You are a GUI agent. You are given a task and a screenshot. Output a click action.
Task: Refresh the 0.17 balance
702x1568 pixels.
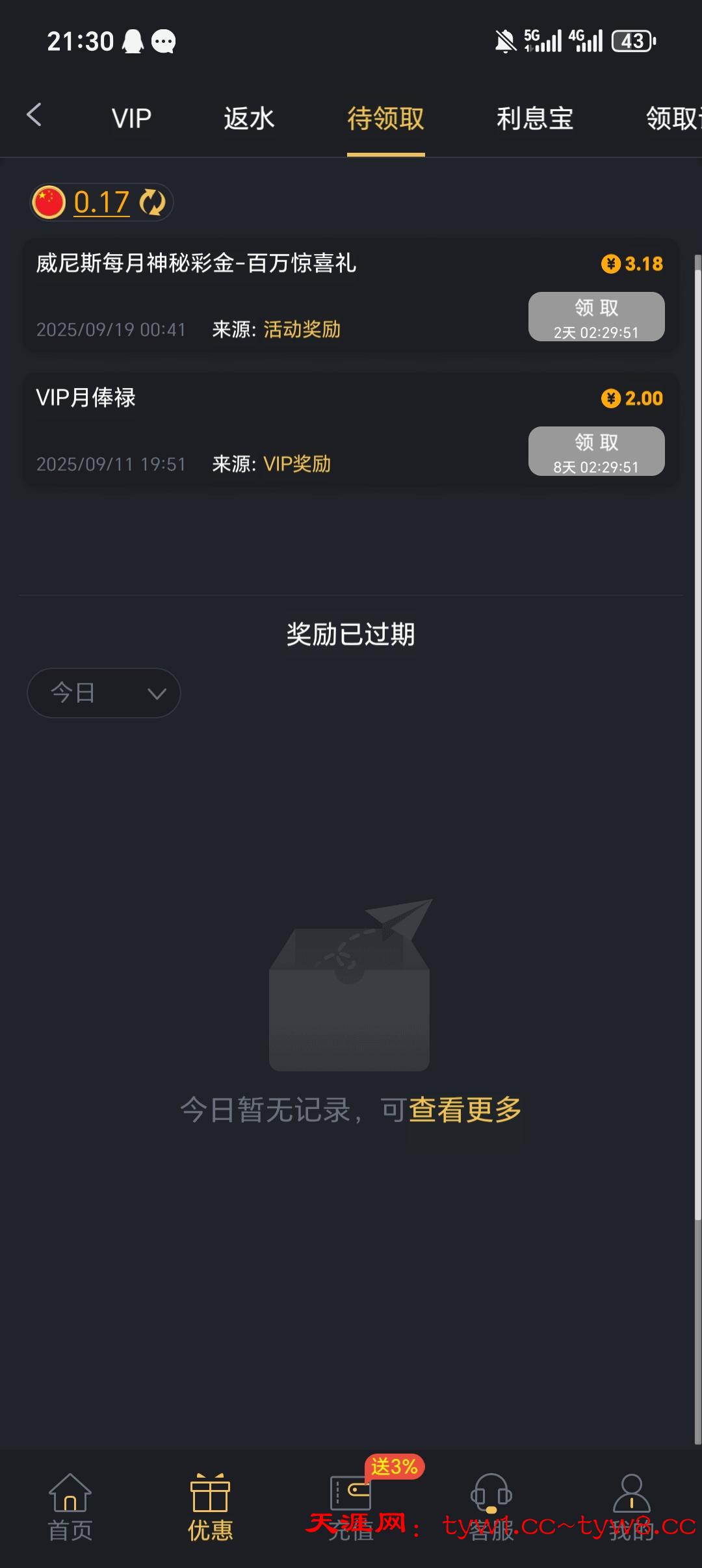pyautogui.click(x=153, y=202)
